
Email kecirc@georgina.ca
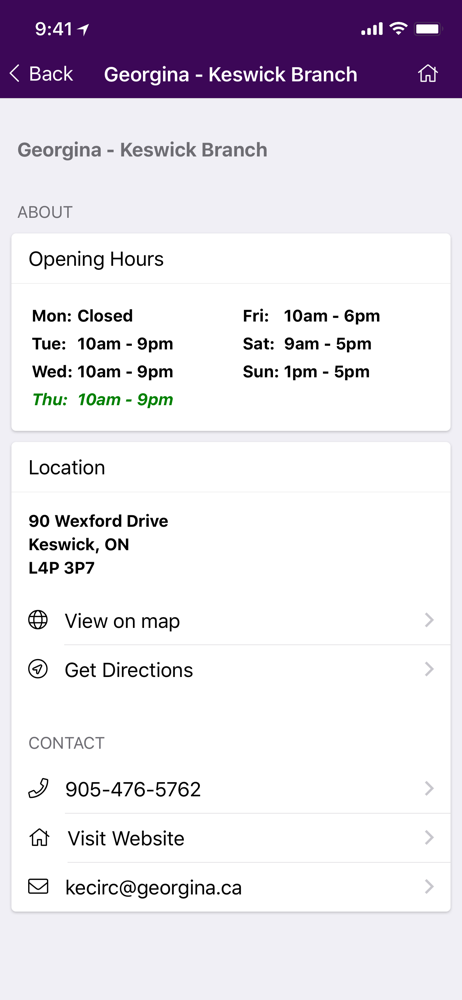click(x=231, y=887)
